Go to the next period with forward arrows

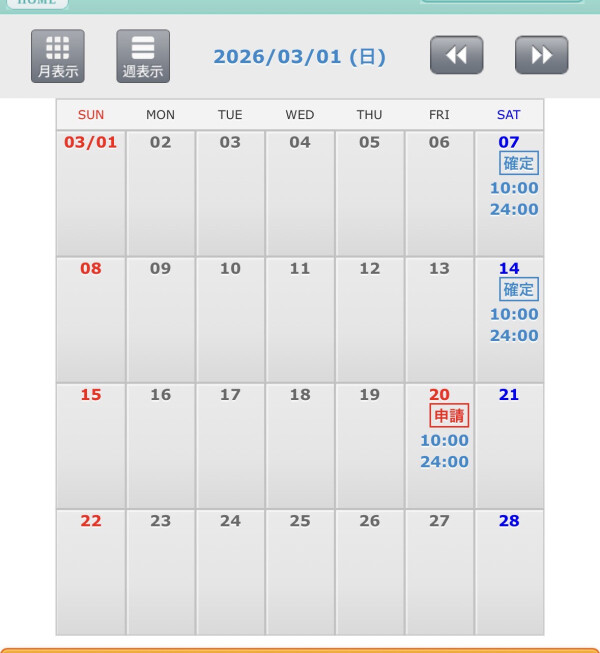pos(541,55)
